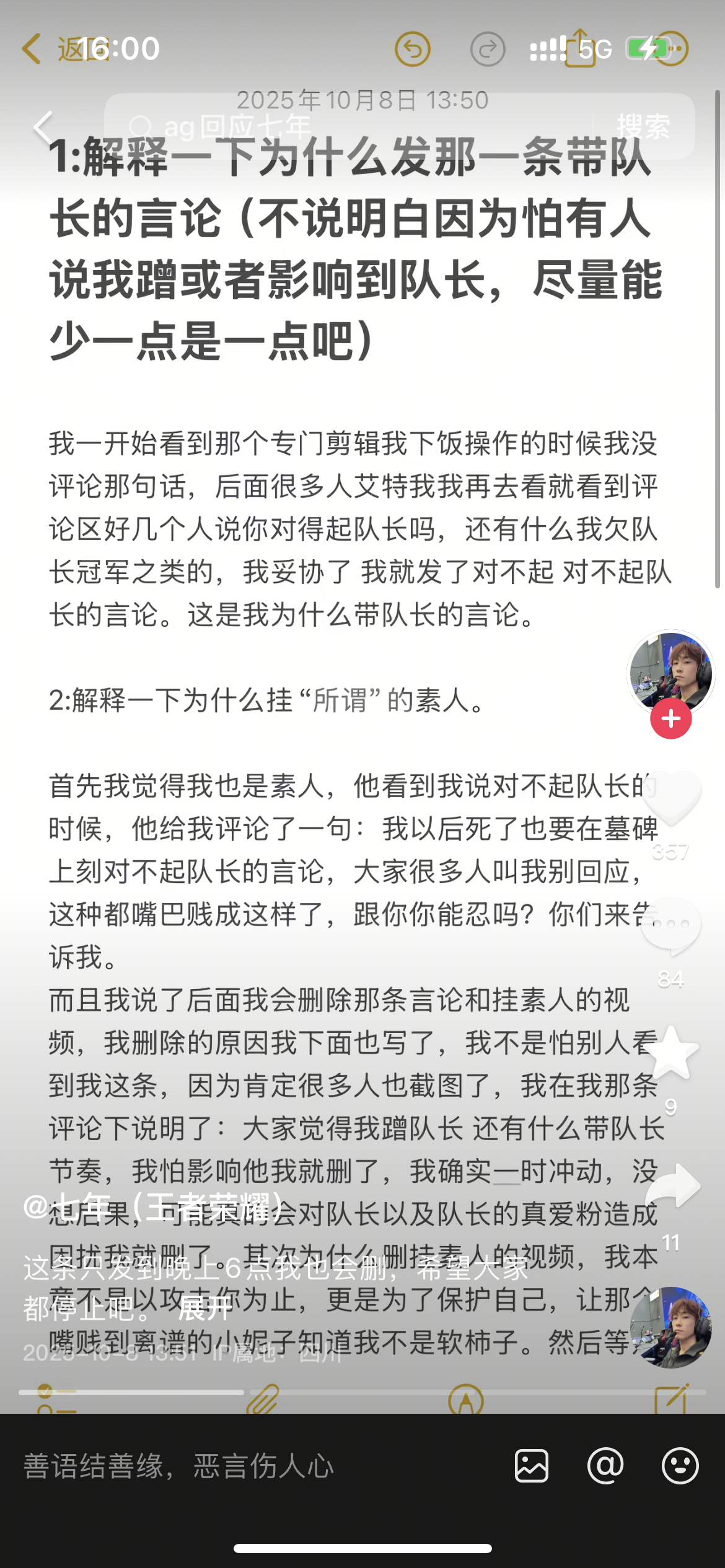Share this post with the arrow icon
Image resolution: width=725 pixels, height=1568 pixels.
[672, 1185]
